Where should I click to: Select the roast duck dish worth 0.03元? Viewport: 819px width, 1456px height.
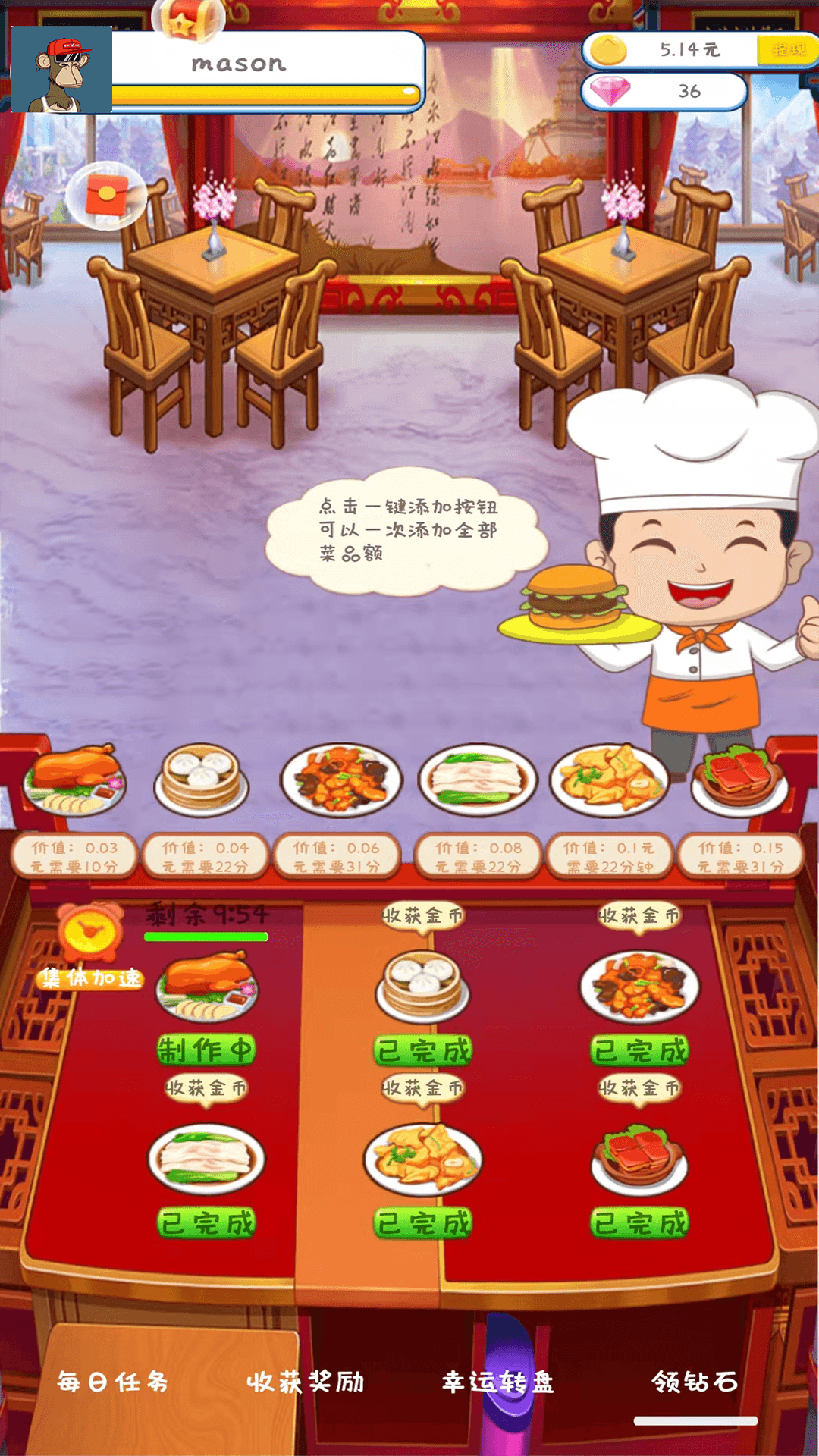click(74, 781)
